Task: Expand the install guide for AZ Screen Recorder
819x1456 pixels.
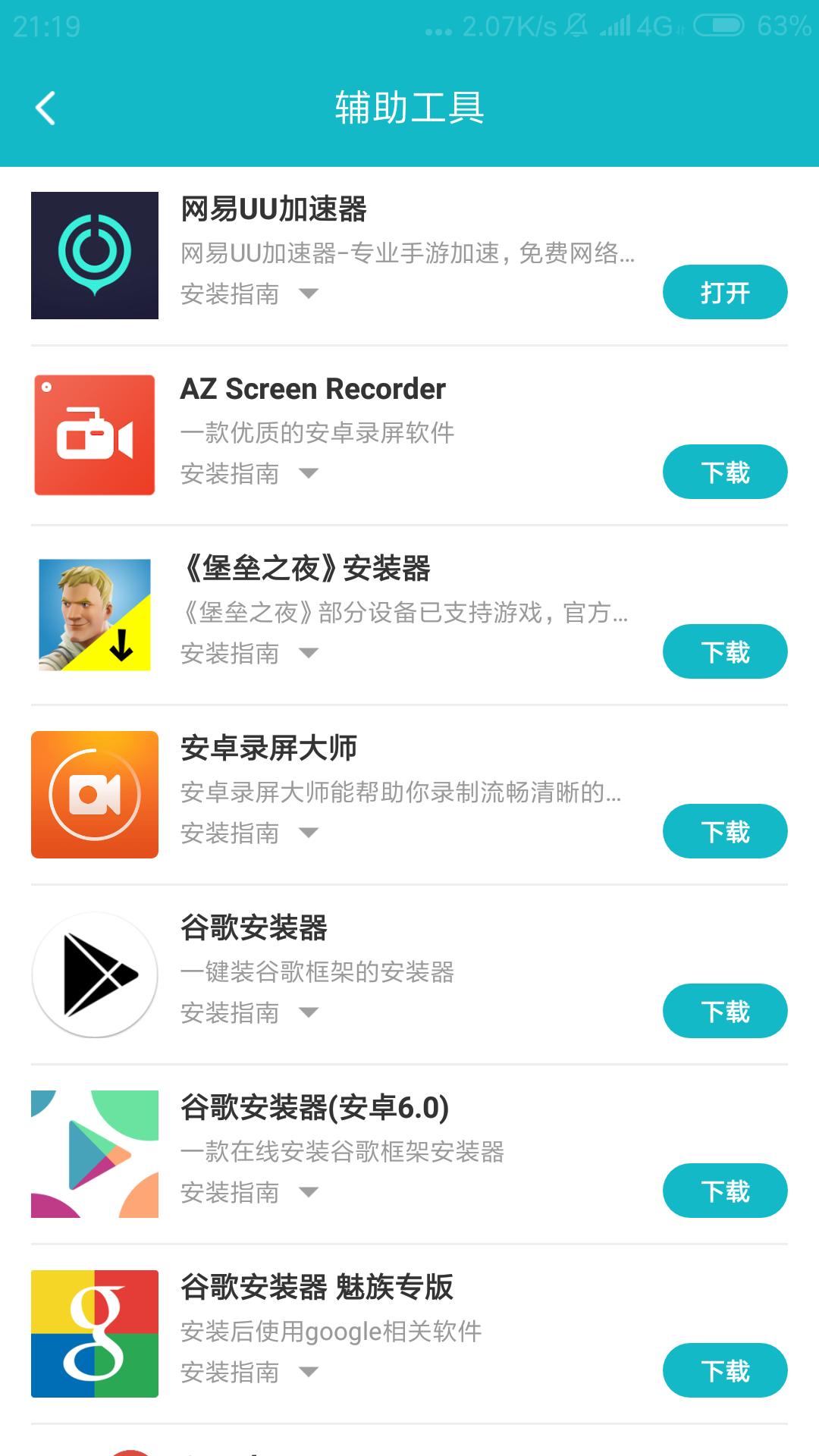Action: point(249,474)
